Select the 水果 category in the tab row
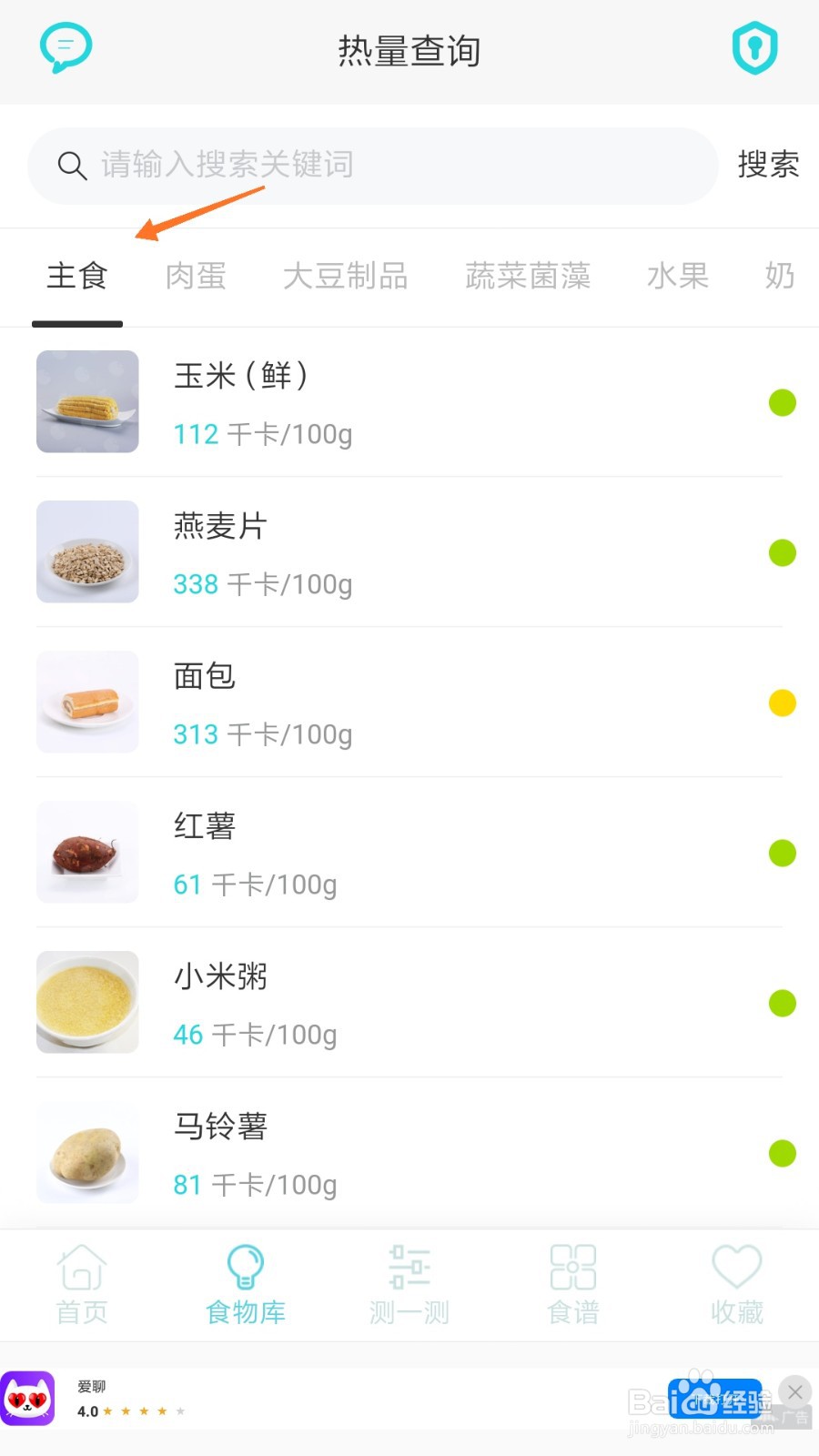Screen dimensions: 819x1456 tap(677, 277)
